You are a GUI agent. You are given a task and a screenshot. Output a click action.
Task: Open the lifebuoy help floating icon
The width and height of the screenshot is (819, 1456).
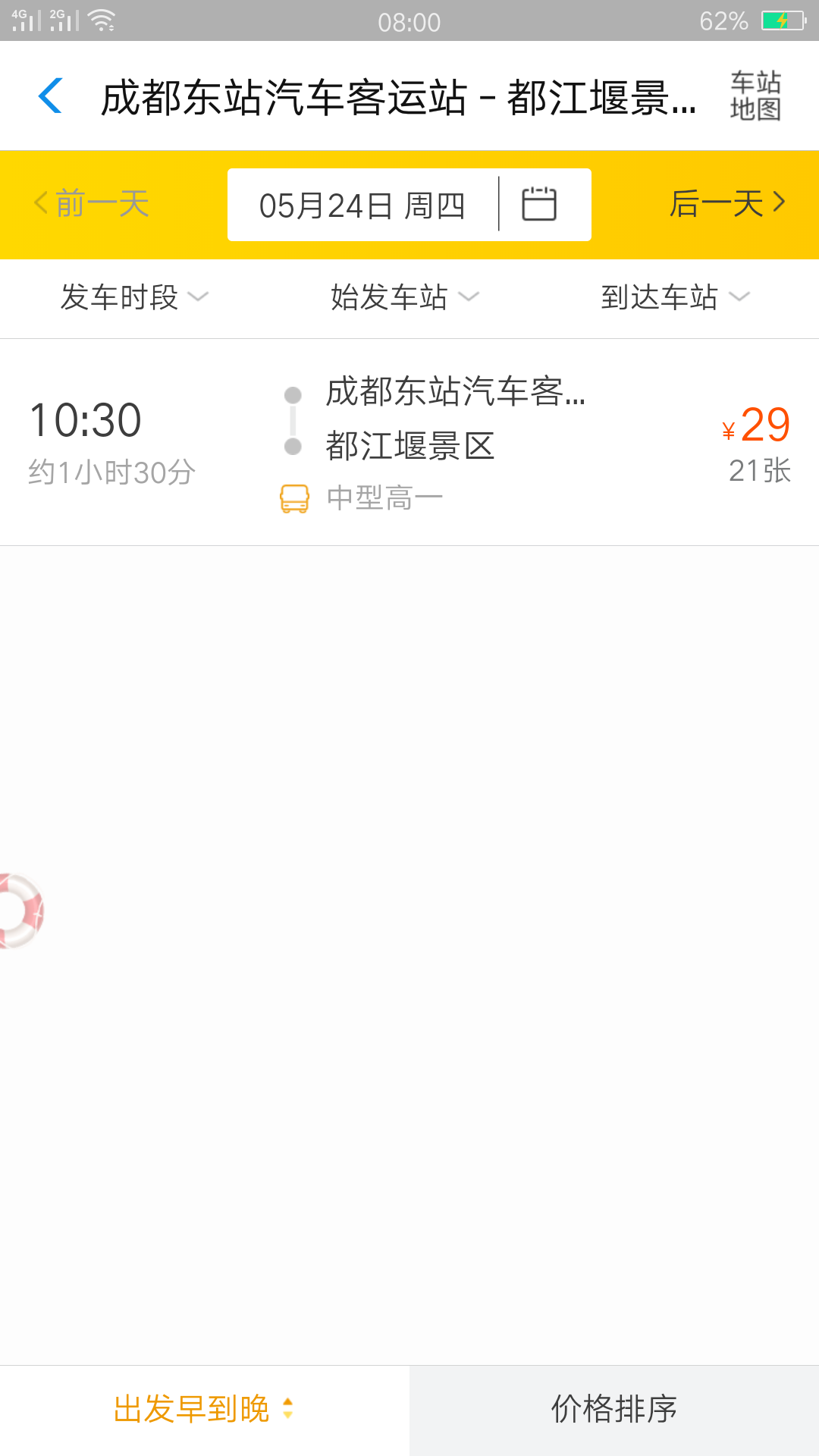[20, 911]
